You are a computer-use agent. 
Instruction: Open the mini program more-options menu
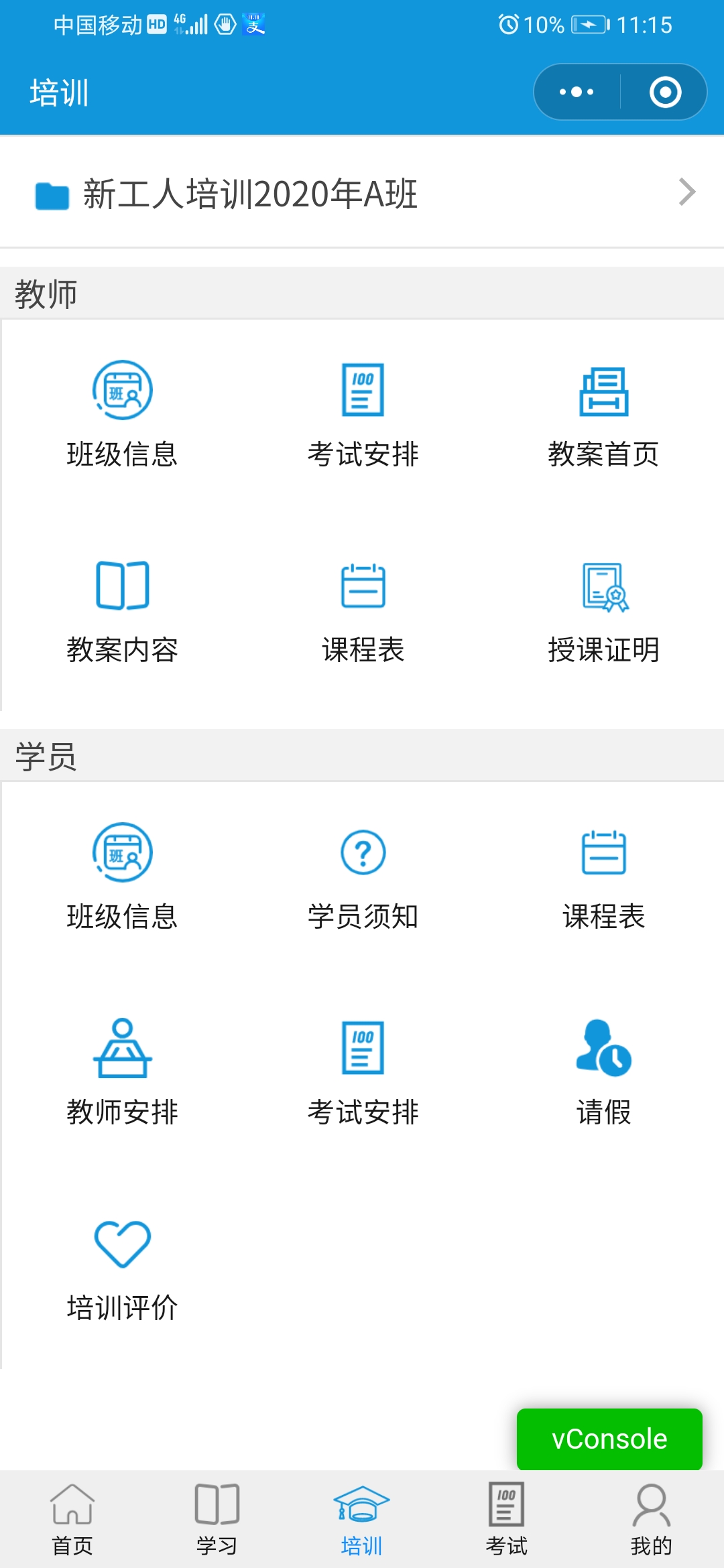(x=577, y=92)
